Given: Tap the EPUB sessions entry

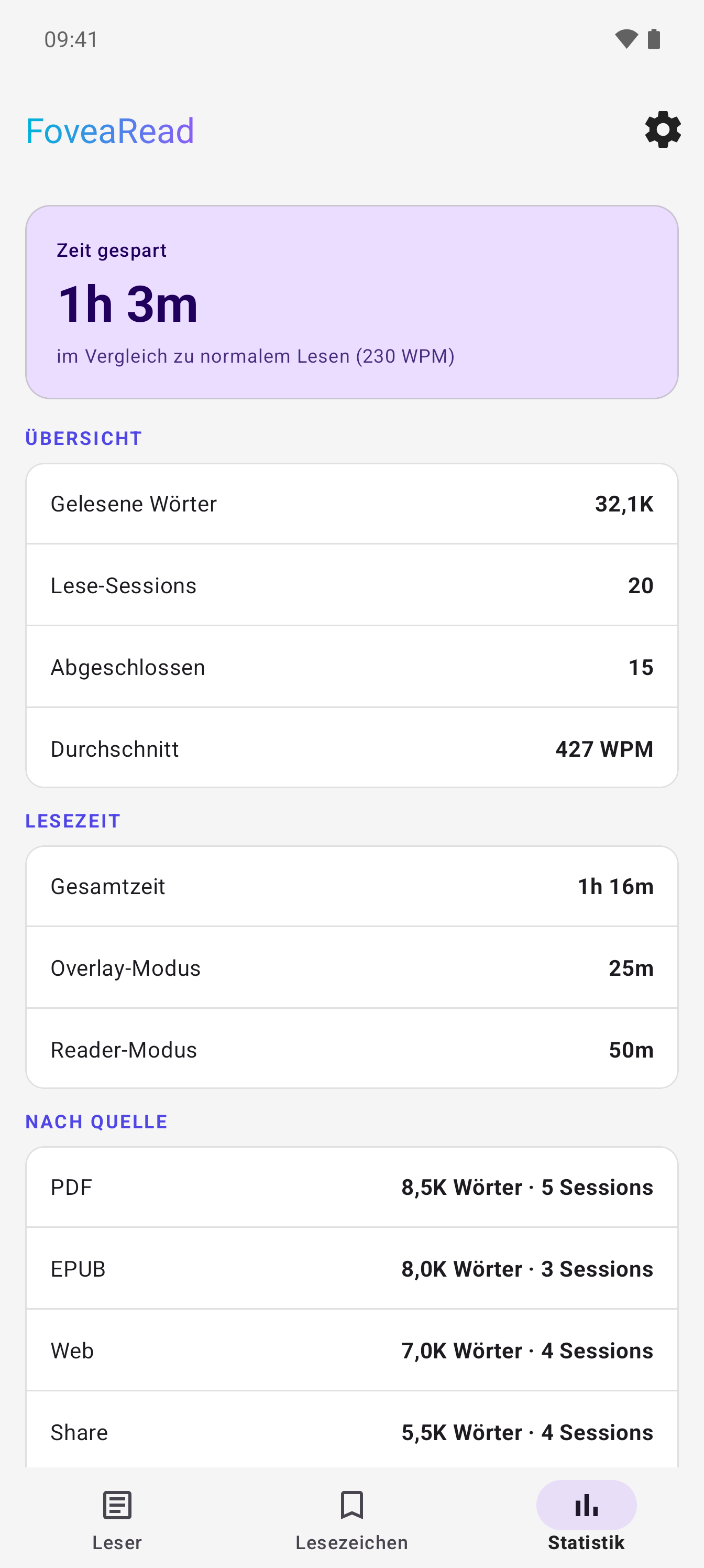Looking at the screenshot, I should coord(351,1269).
